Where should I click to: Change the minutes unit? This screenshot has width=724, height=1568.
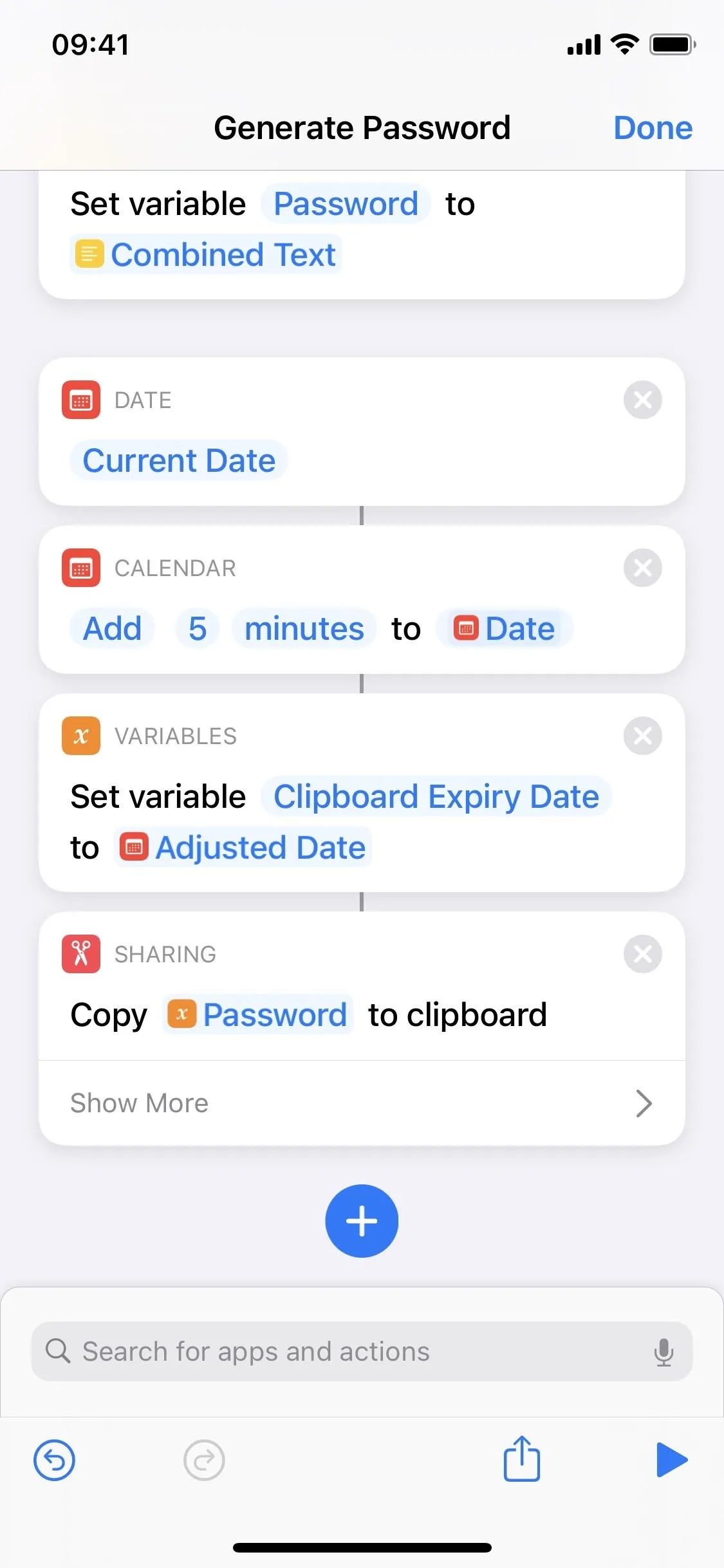click(x=304, y=628)
